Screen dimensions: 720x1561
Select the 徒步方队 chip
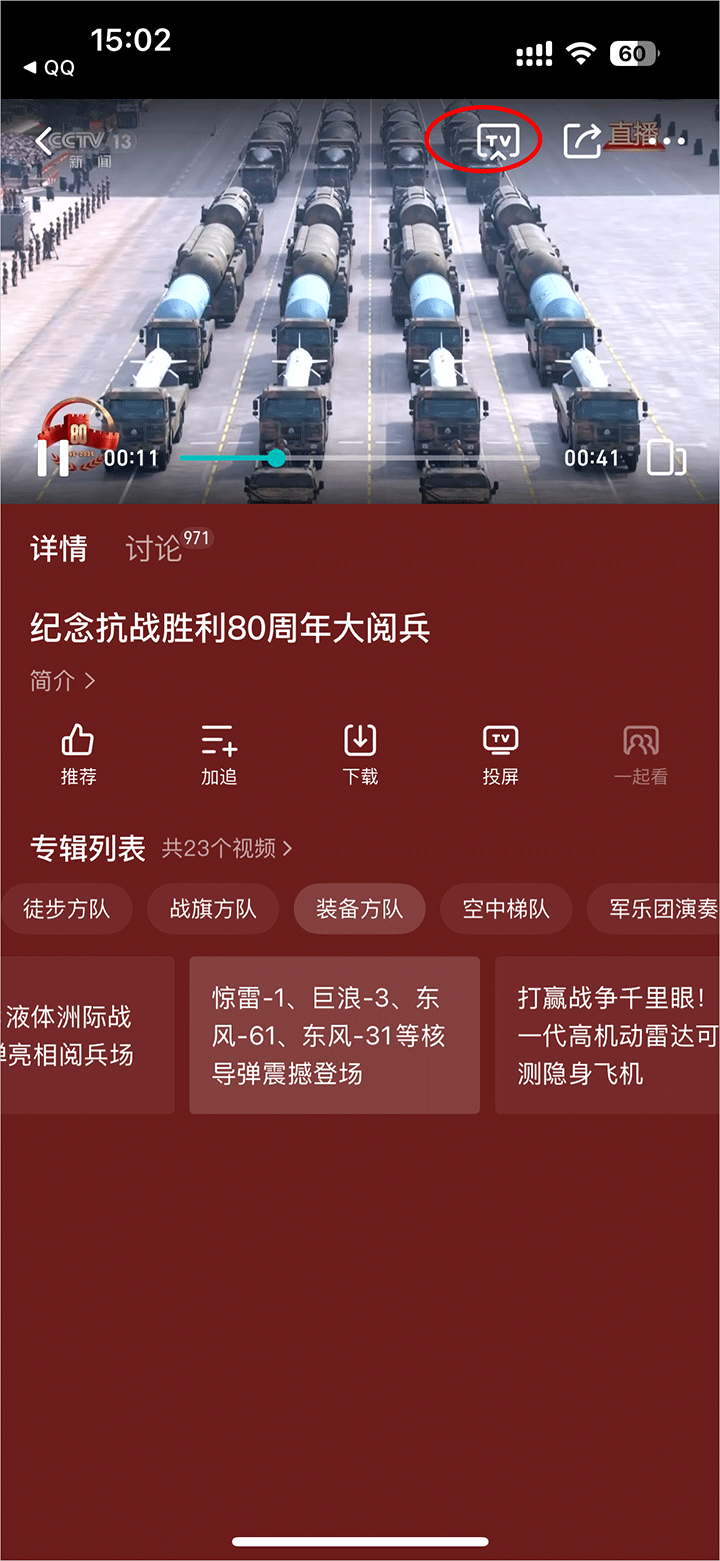pyautogui.click(x=66, y=909)
